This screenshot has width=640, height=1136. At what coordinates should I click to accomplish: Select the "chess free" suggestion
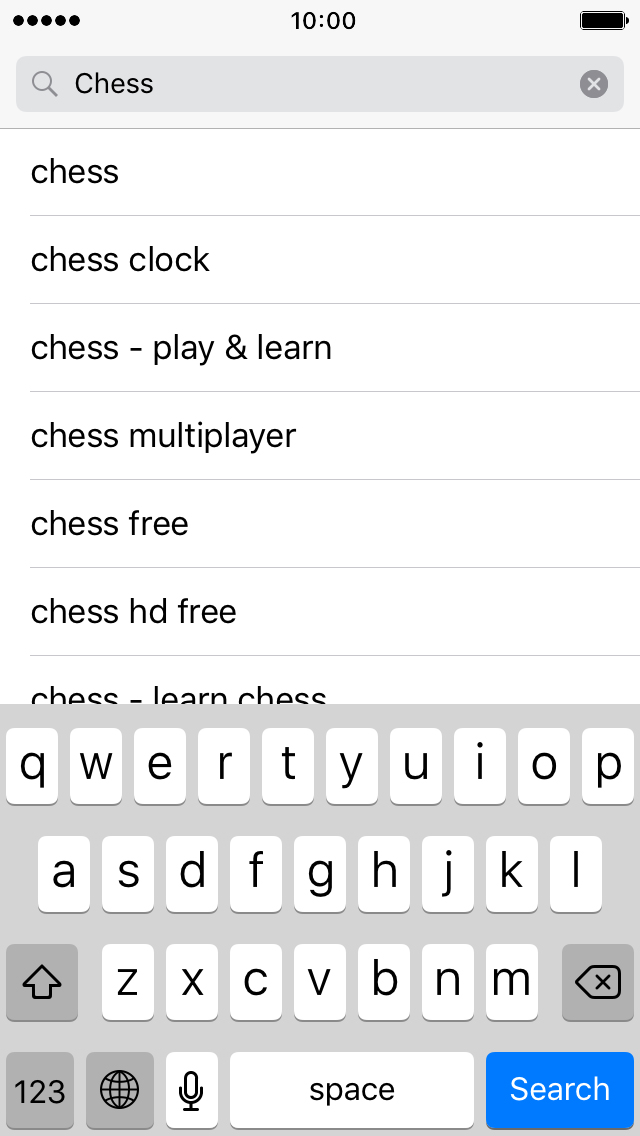pyautogui.click(x=320, y=524)
